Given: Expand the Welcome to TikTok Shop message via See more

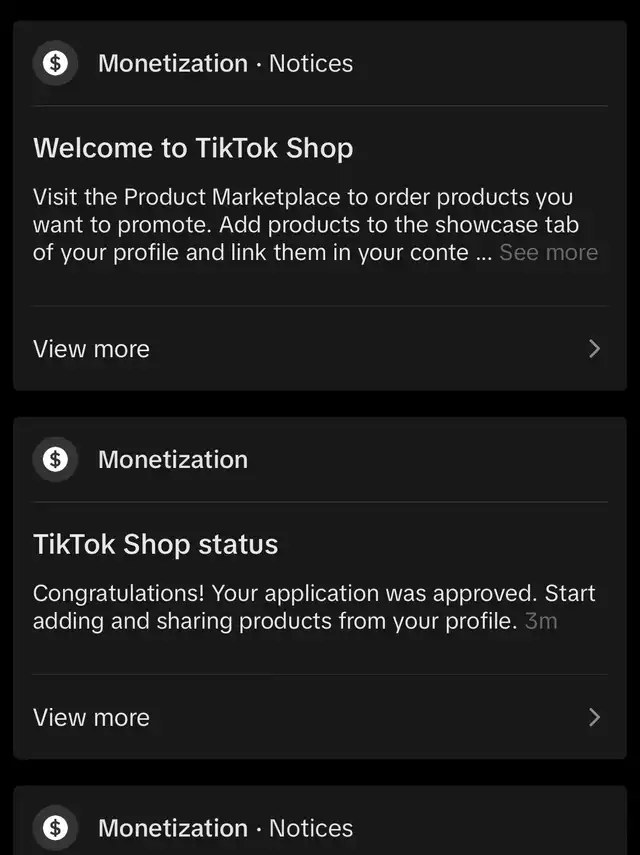Looking at the screenshot, I should coord(548,253).
